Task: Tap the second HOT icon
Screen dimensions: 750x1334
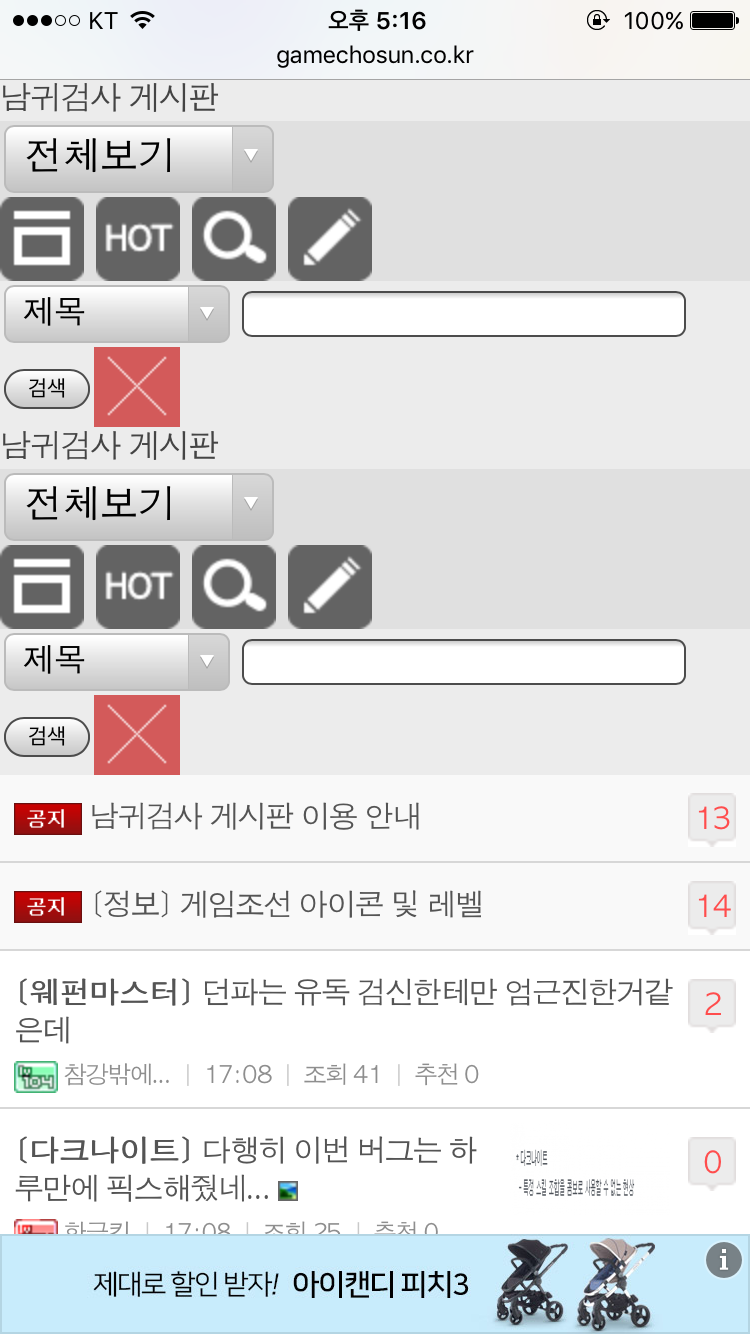Action: click(x=138, y=586)
